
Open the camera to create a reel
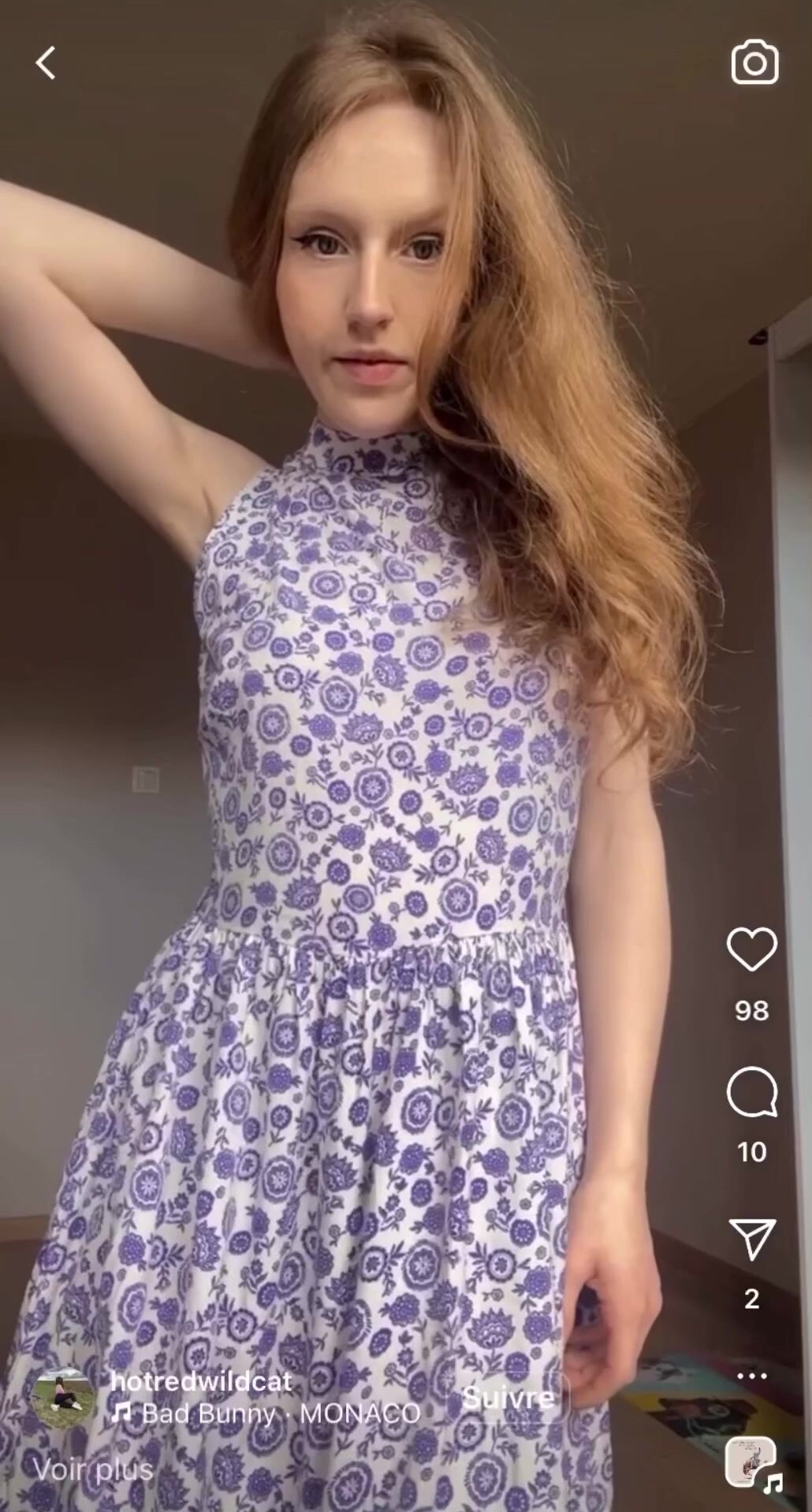click(x=754, y=61)
